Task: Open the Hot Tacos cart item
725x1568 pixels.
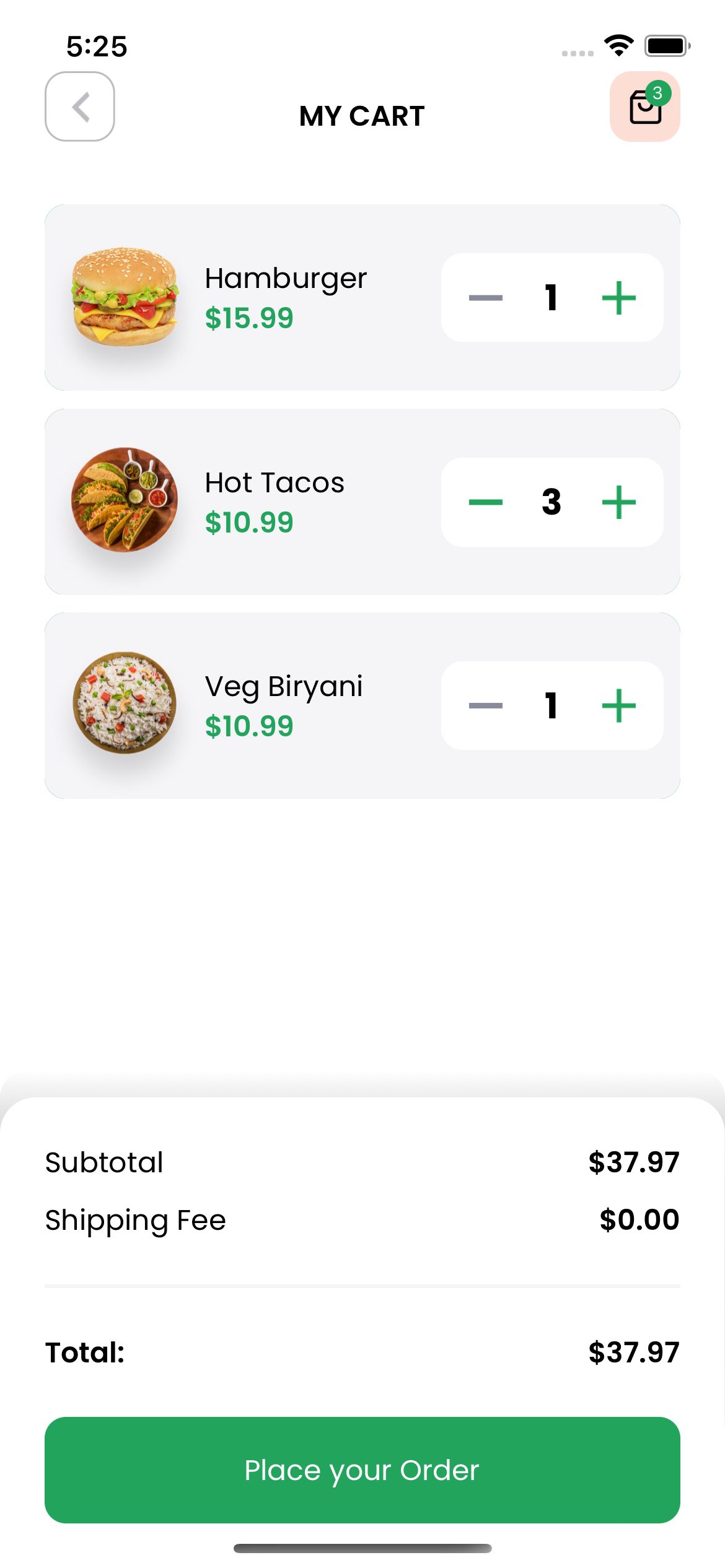Action: pyautogui.click(x=362, y=502)
